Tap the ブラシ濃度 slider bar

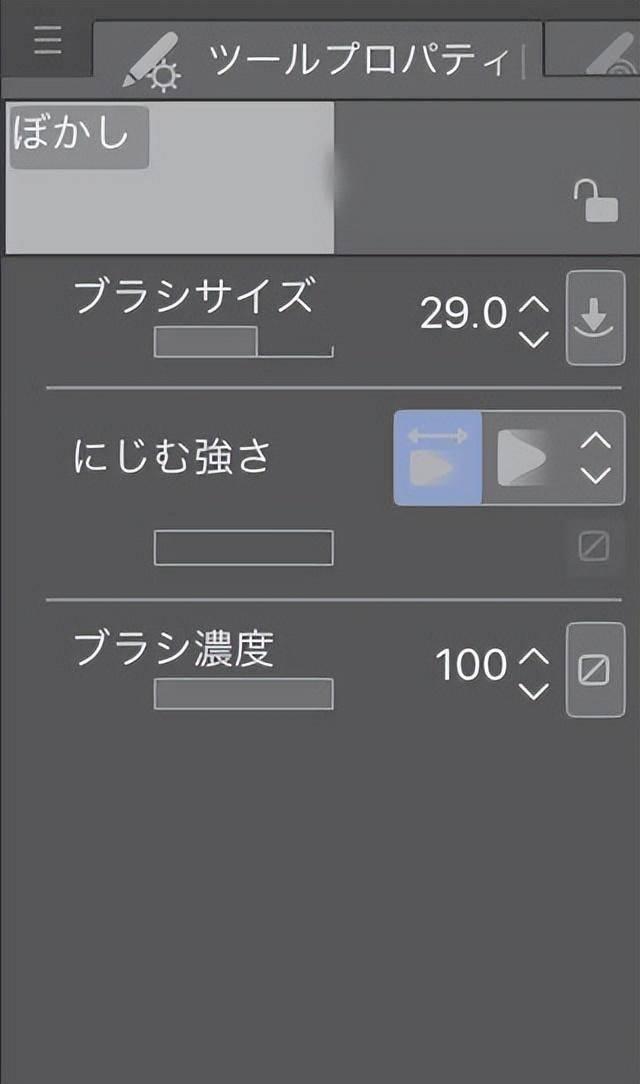[243, 693]
